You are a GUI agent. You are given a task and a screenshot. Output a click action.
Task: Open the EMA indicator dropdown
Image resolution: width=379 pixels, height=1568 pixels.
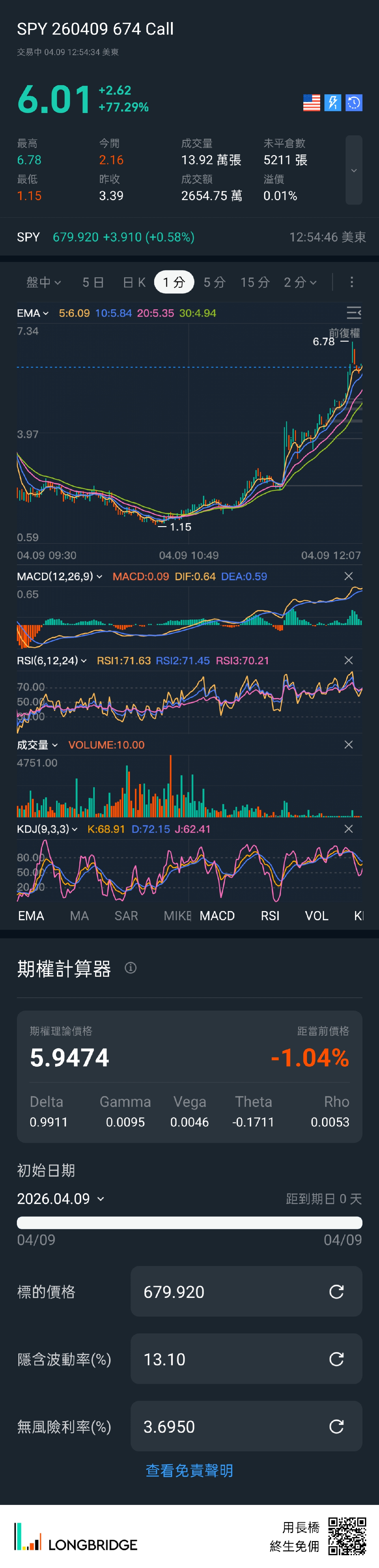tap(33, 314)
